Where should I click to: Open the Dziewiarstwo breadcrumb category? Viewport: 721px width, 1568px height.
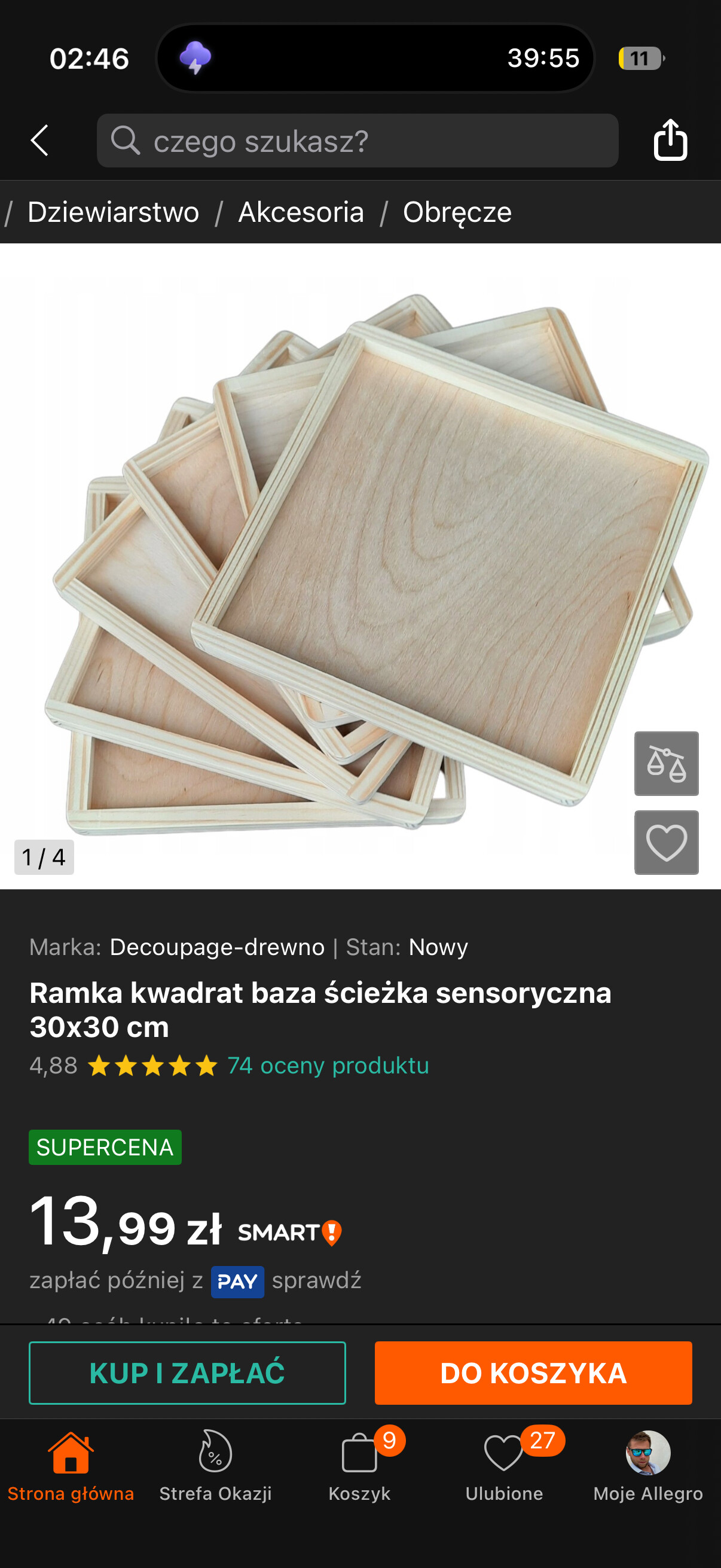coord(113,212)
